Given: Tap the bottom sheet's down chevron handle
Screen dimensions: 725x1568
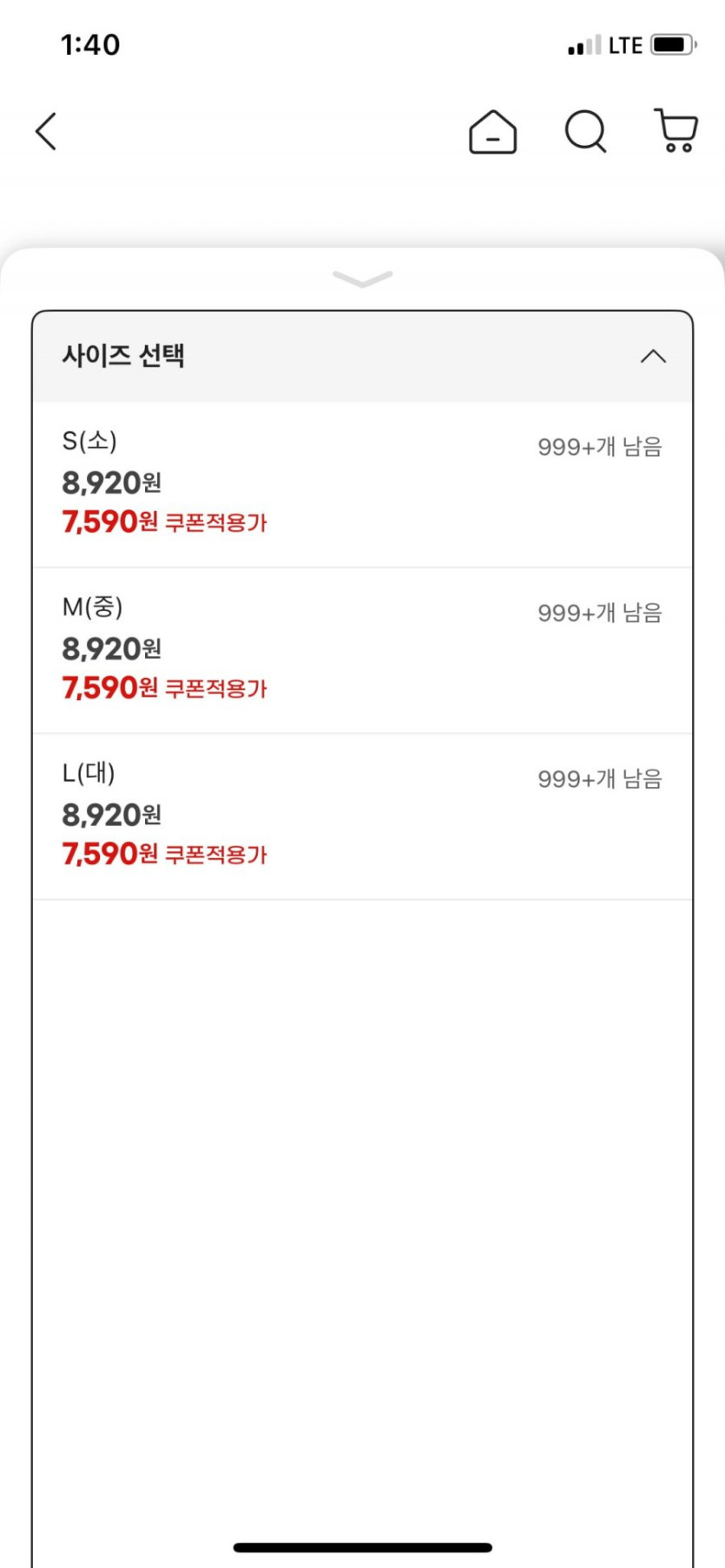Looking at the screenshot, I should coord(362,279).
